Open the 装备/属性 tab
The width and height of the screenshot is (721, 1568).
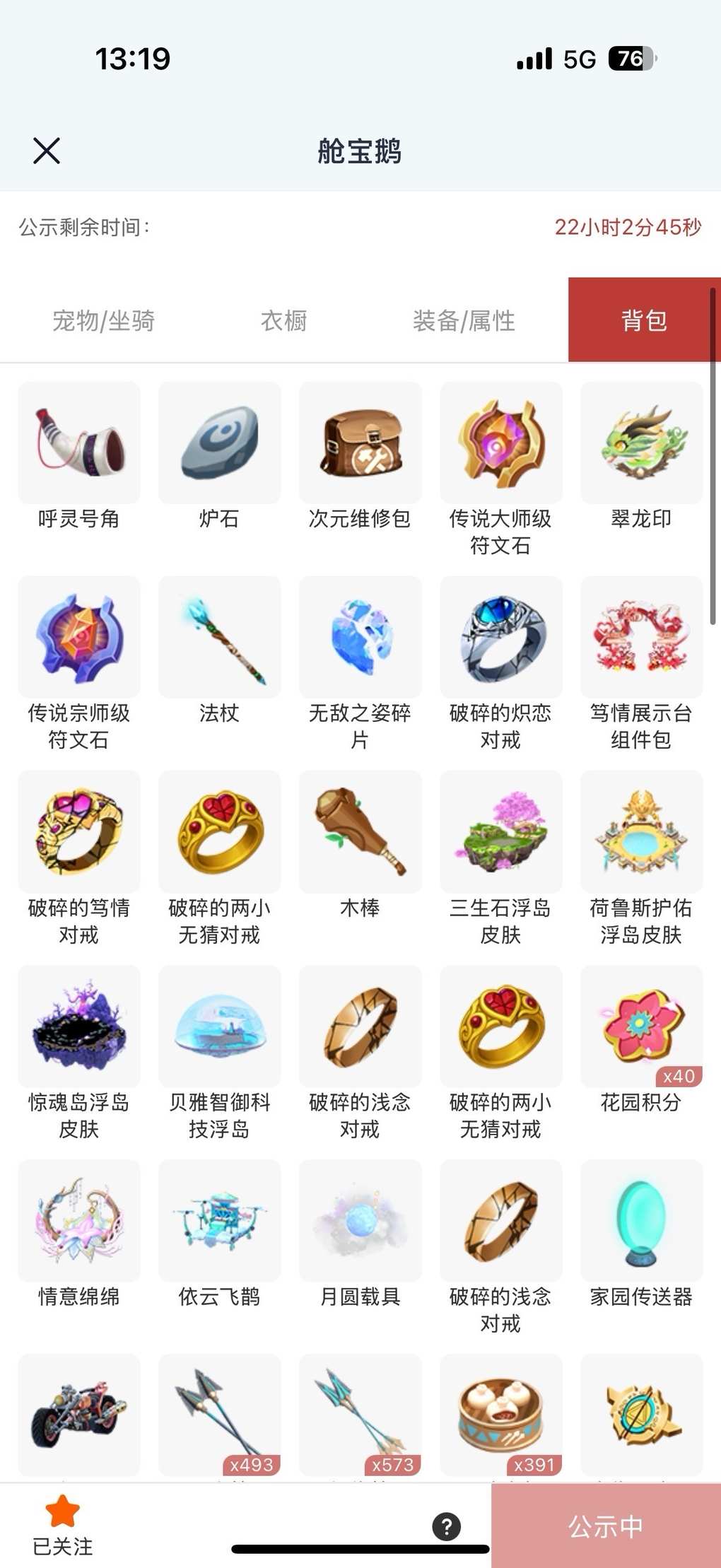coord(464,321)
